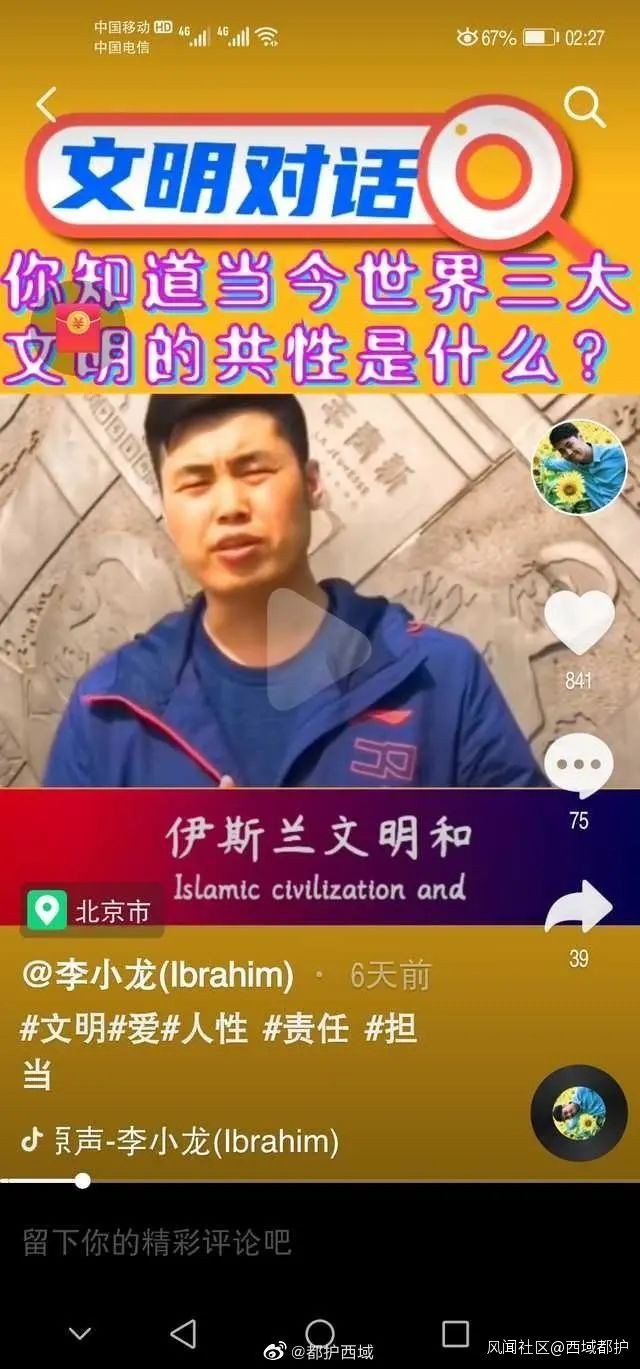Tap the video progress bar handle
The width and height of the screenshot is (640, 1369).
[83, 1180]
